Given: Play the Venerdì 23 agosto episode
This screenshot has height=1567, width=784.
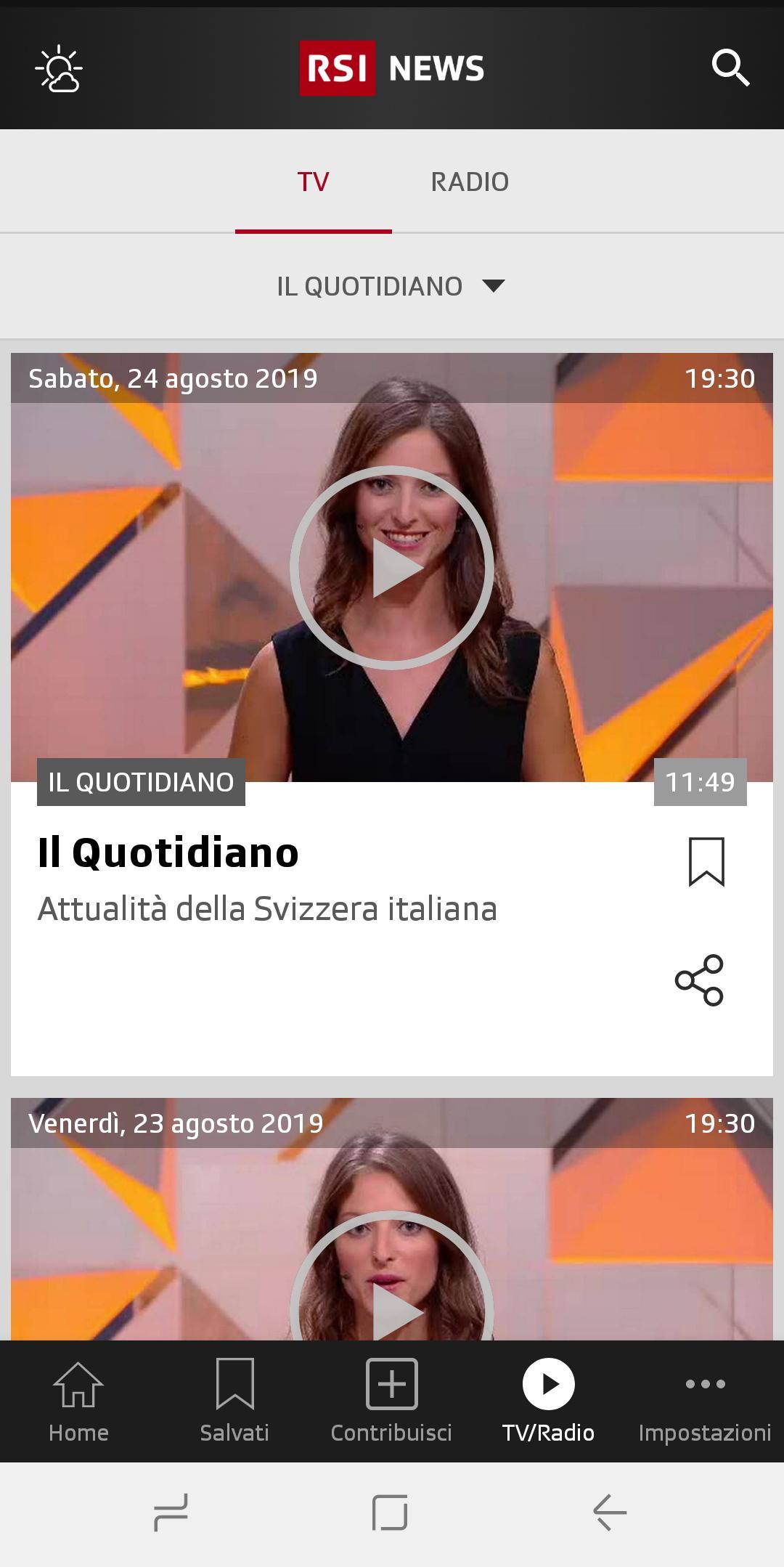Looking at the screenshot, I should point(392,1300).
